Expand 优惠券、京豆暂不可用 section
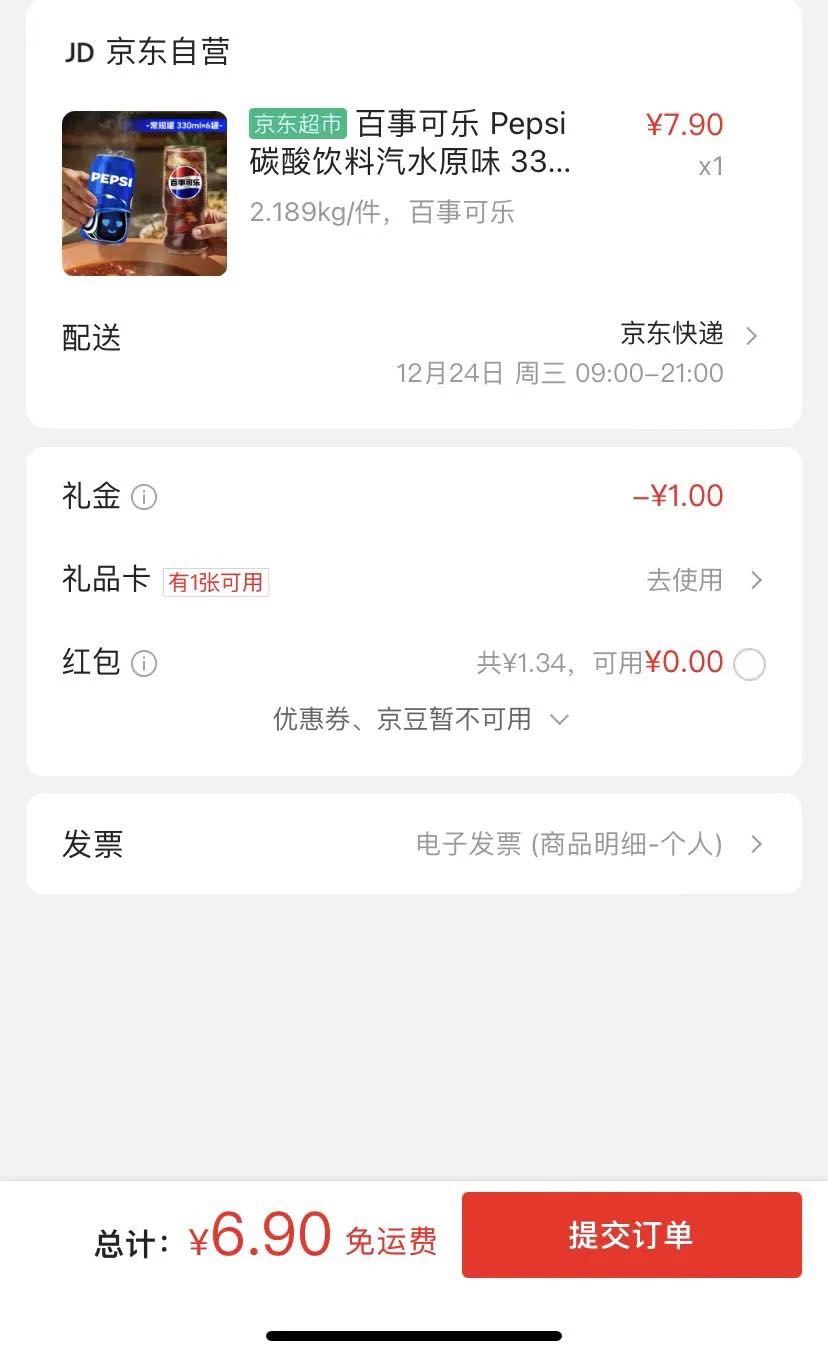This screenshot has height=1357, width=828. pos(421,719)
